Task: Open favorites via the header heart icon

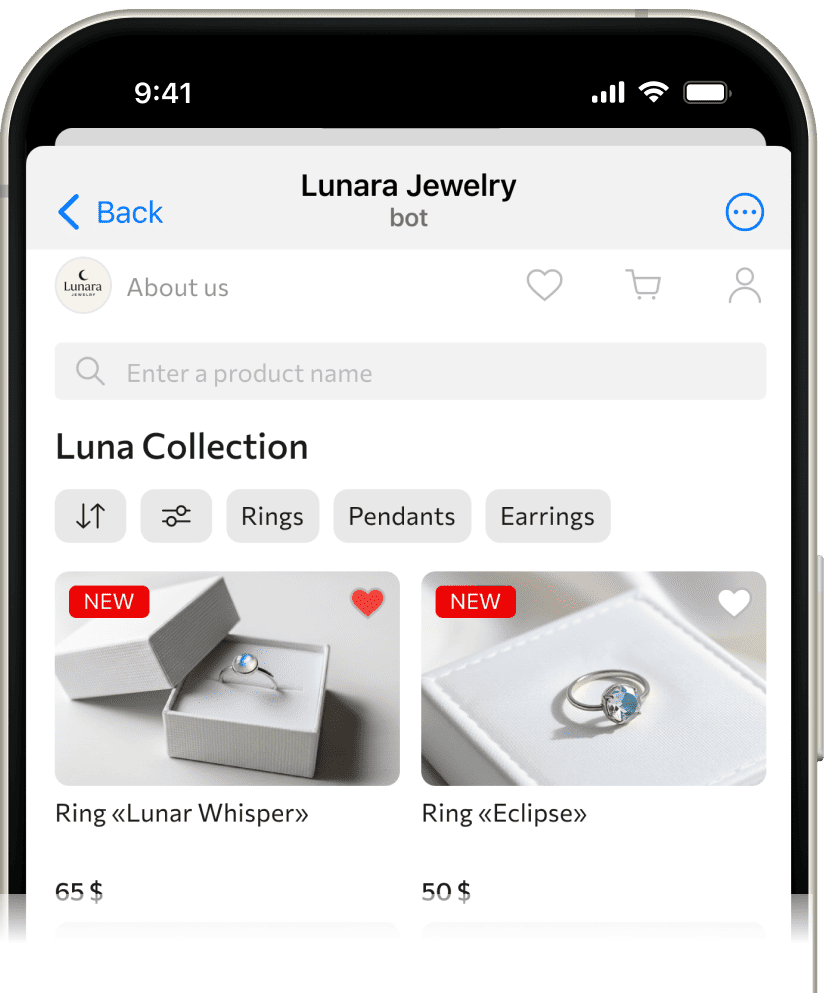Action: click(x=545, y=286)
